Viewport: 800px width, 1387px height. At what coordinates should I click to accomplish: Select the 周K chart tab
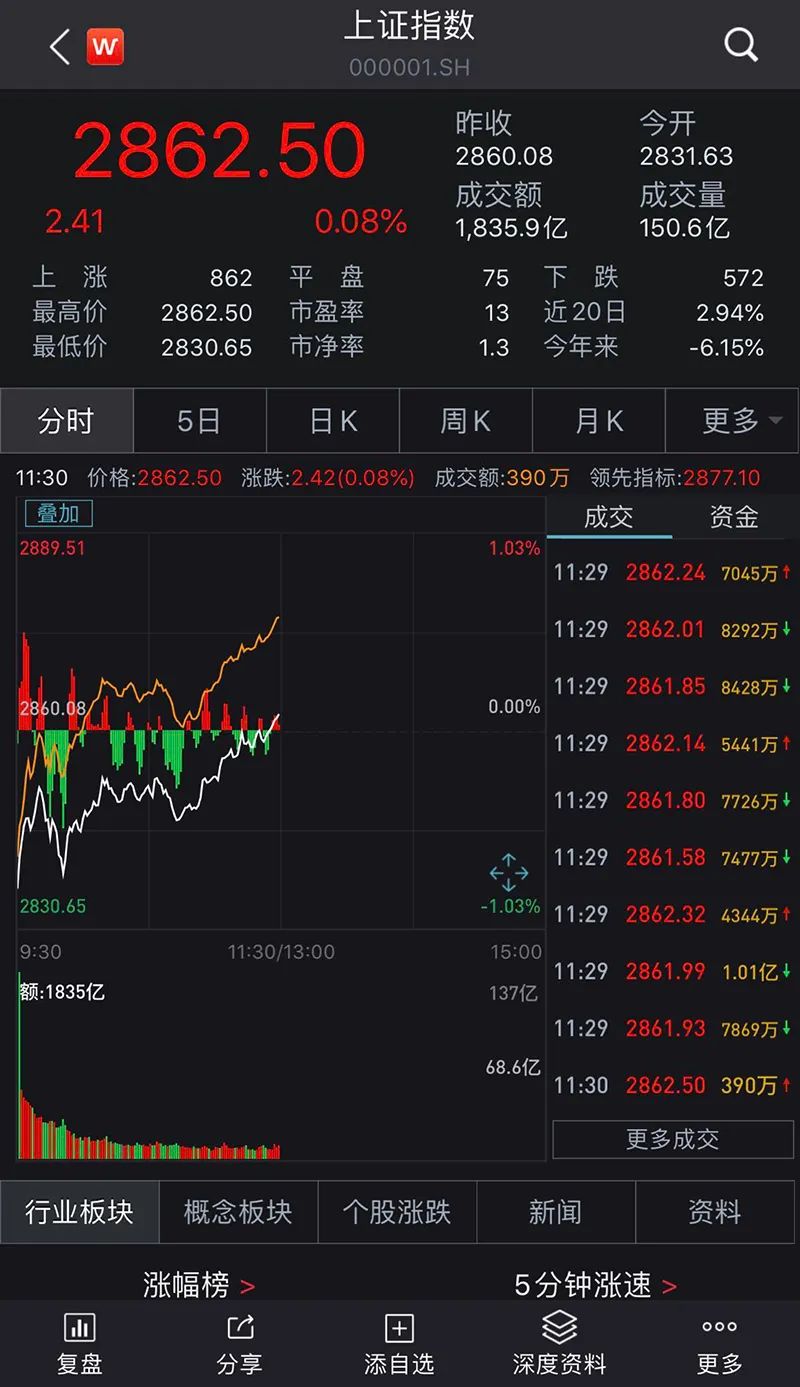[x=466, y=422]
